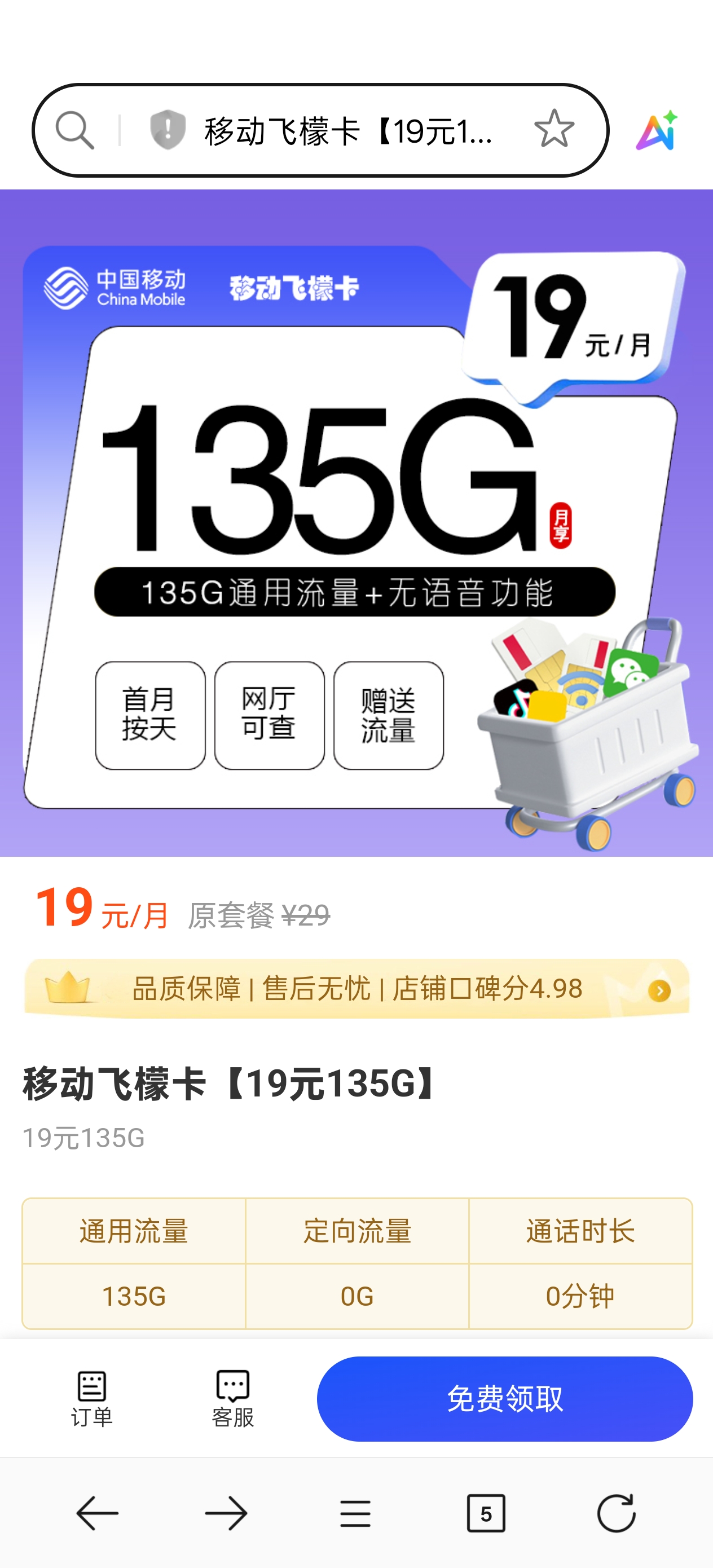Open the AI assistant icon
The height and width of the screenshot is (1568, 713).
[x=657, y=131]
